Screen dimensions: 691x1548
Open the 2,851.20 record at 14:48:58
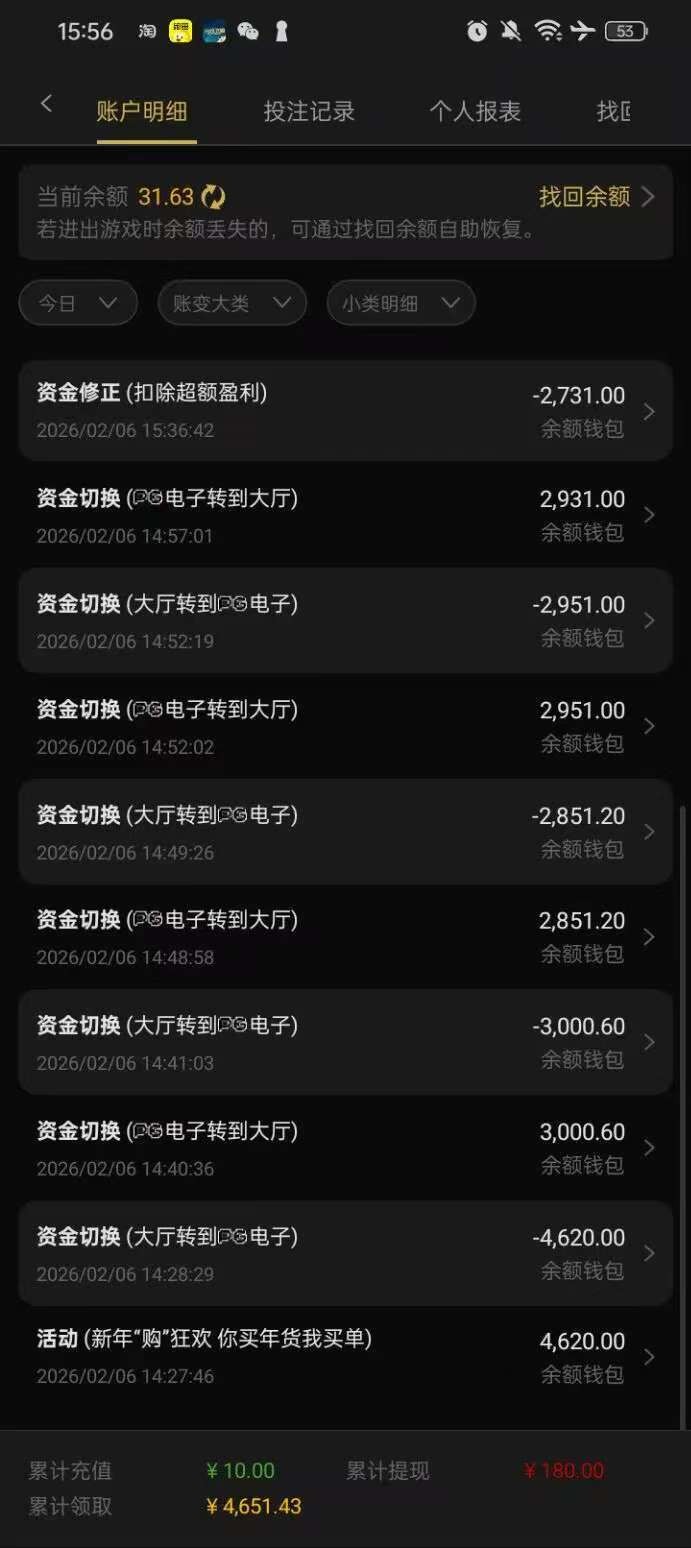pyautogui.click(x=345, y=937)
